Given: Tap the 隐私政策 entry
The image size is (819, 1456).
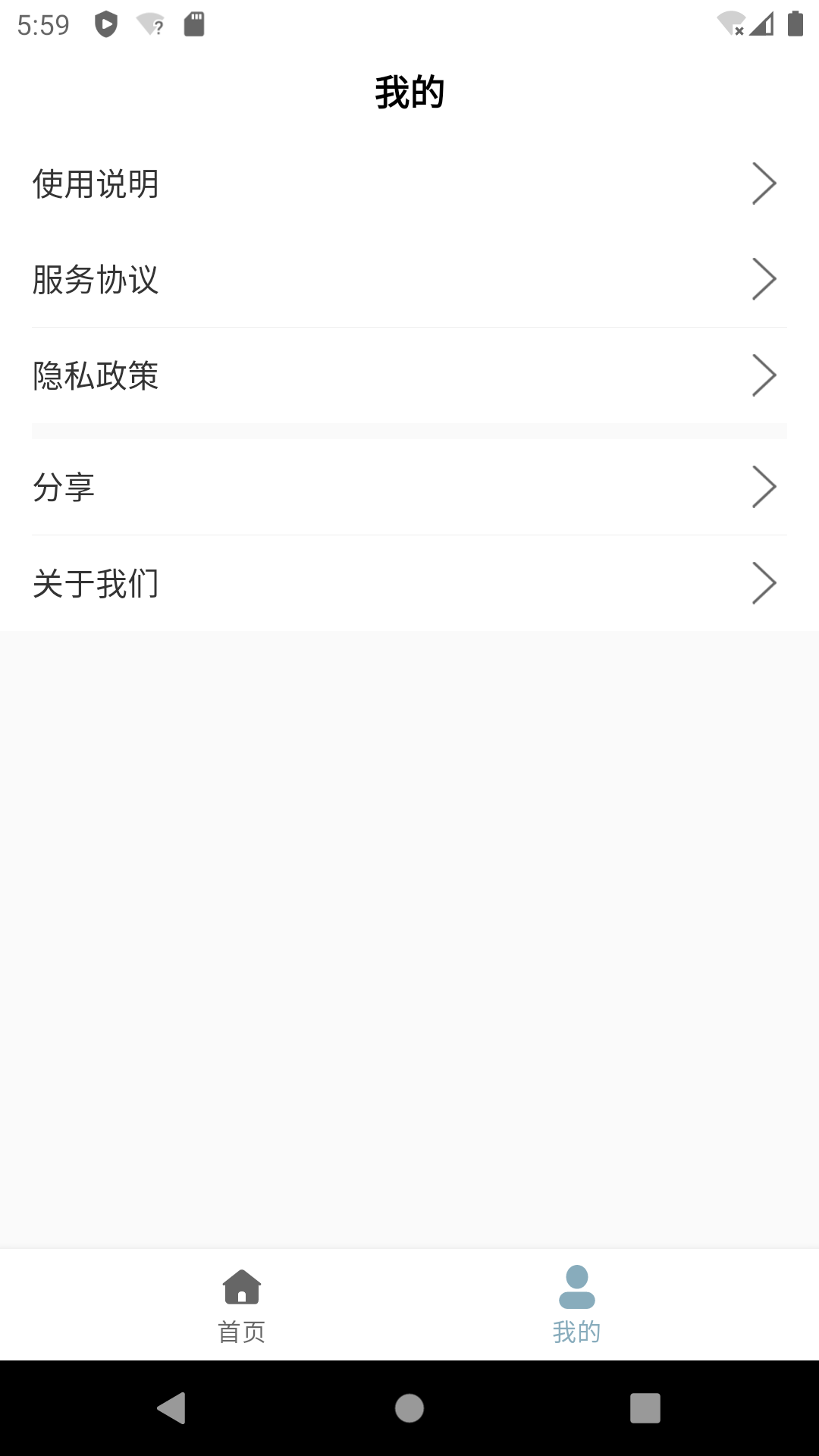Looking at the screenshot, I should (x=95, y=375).
